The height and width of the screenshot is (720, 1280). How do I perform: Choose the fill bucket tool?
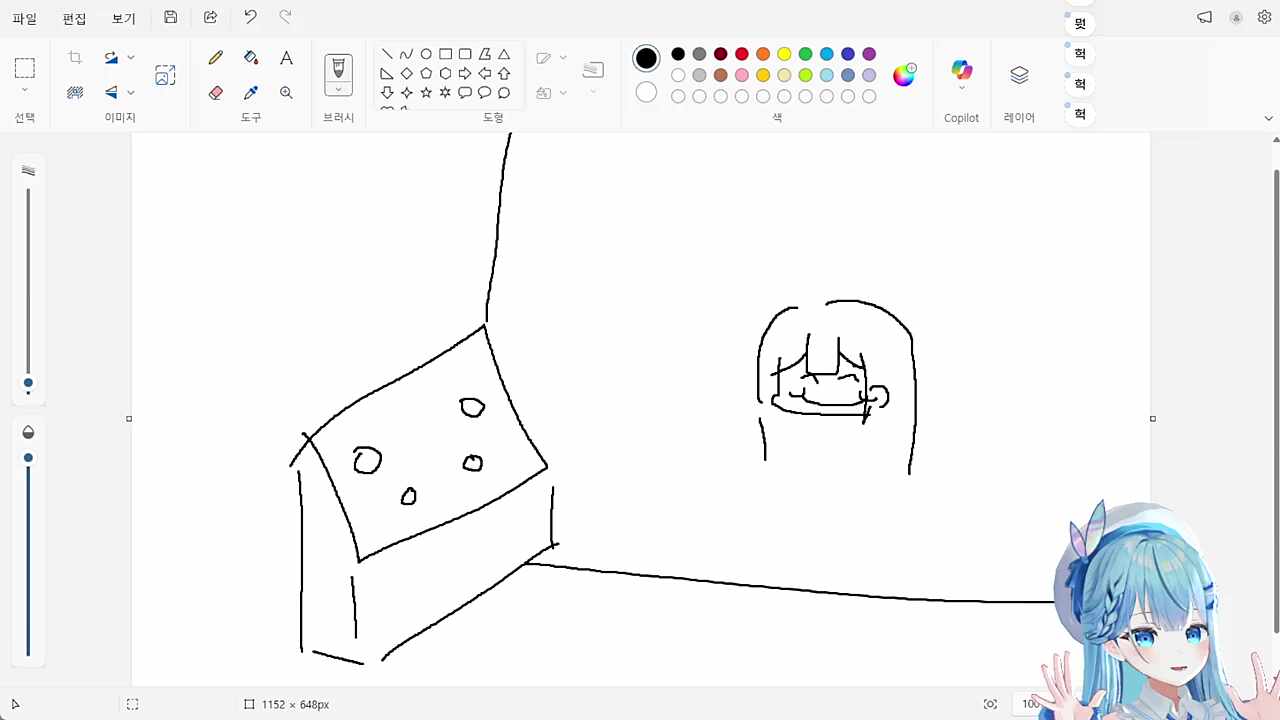[251, 58]
